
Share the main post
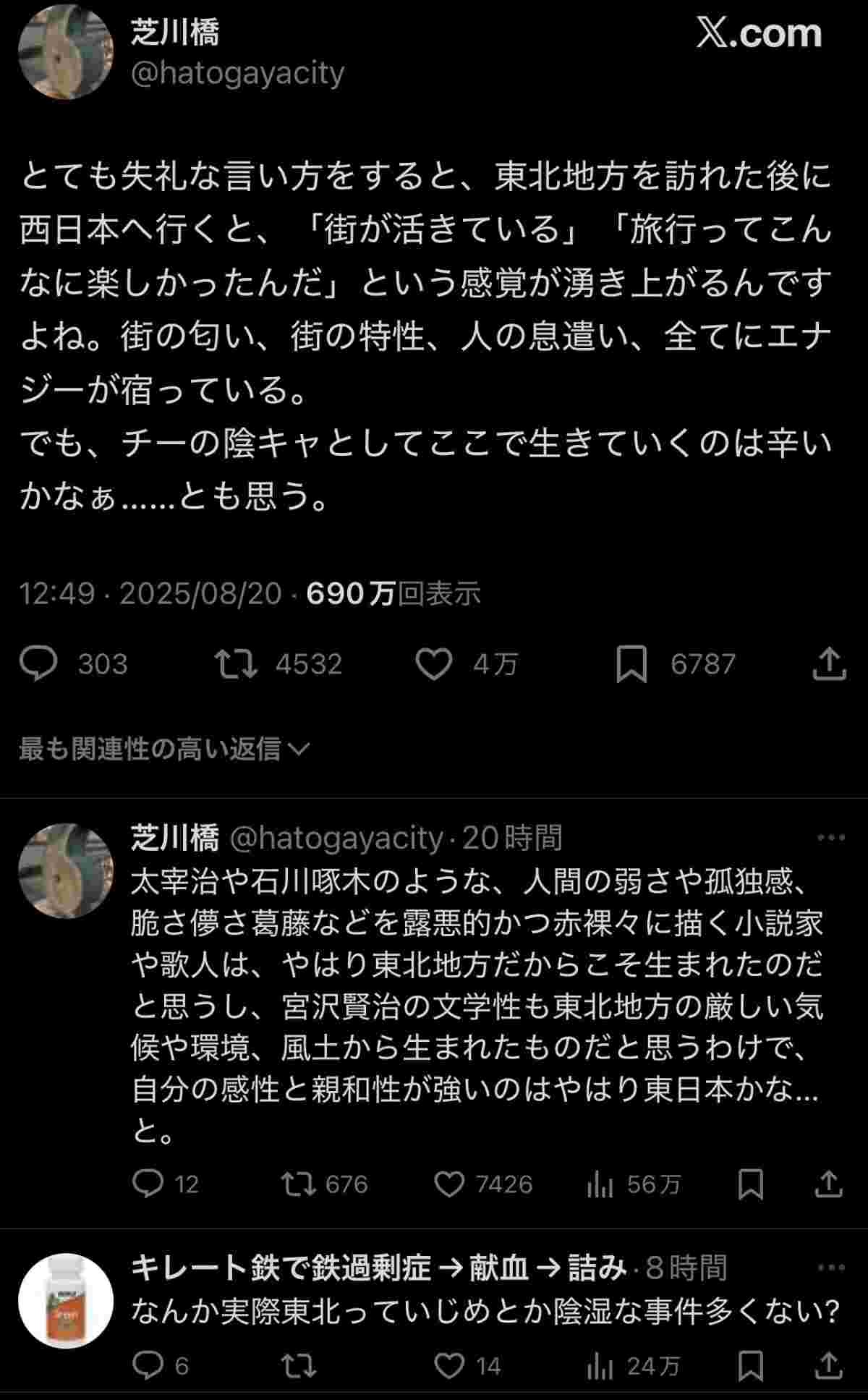click(829, 663)
